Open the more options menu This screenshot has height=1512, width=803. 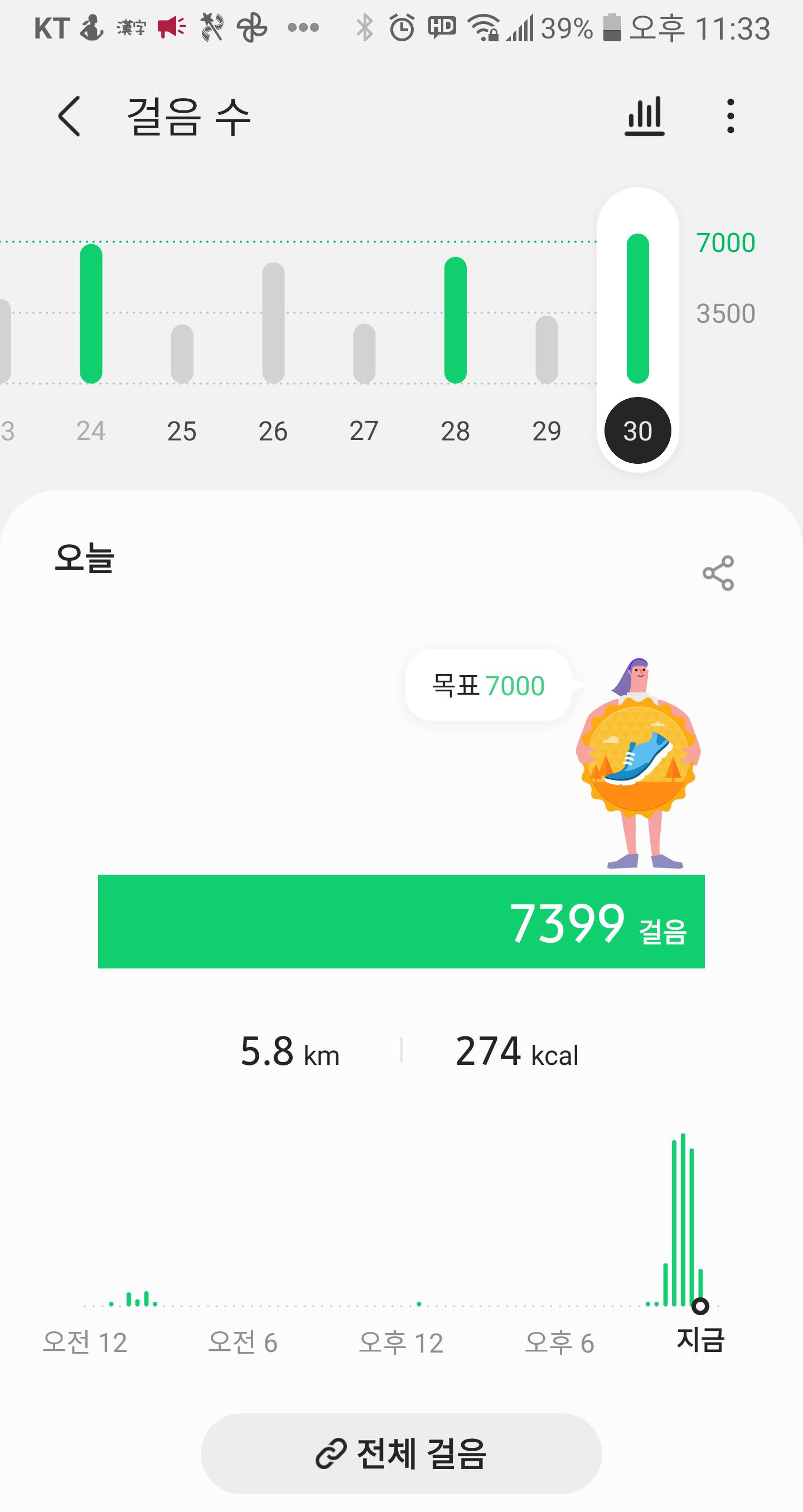(x=730, y=116)
